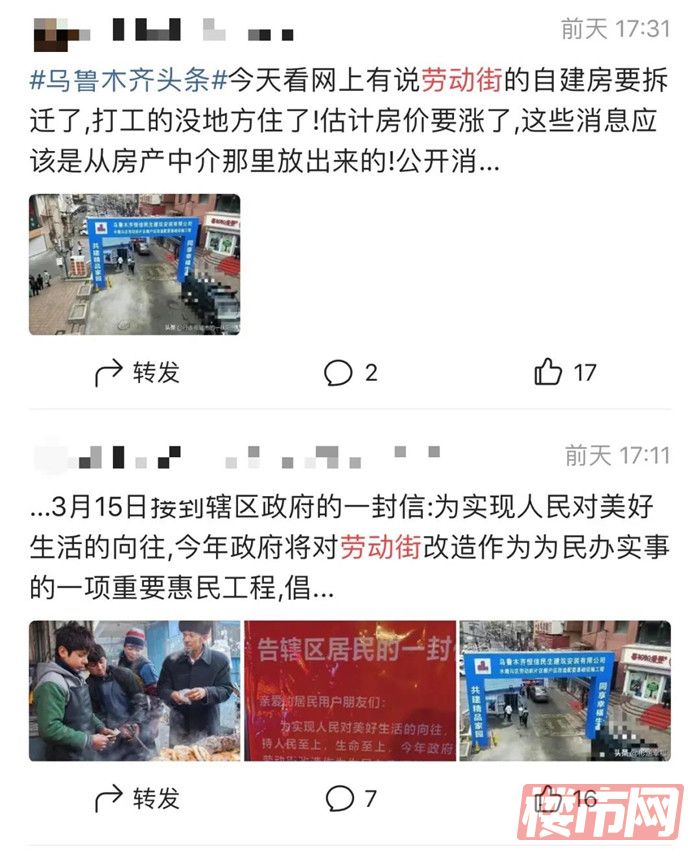Open comments on the post with 7 comments

point(351,799)
